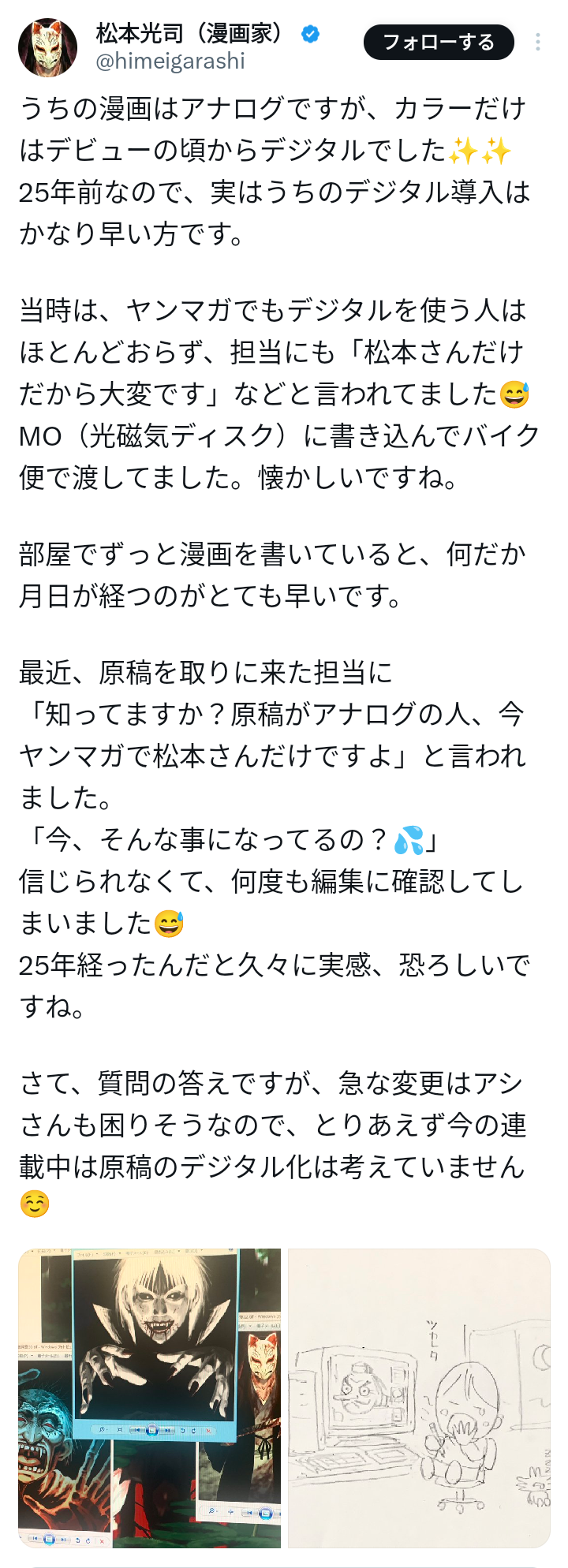Open the tweet's overflow menu

(538, 43)
